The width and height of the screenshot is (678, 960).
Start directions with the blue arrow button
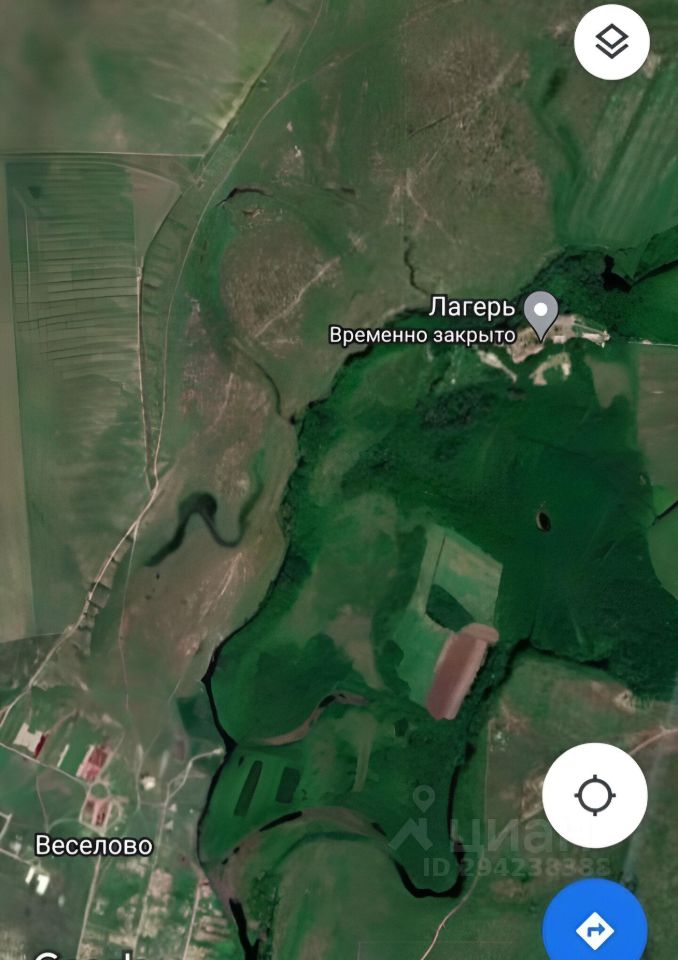click(595, 927)
